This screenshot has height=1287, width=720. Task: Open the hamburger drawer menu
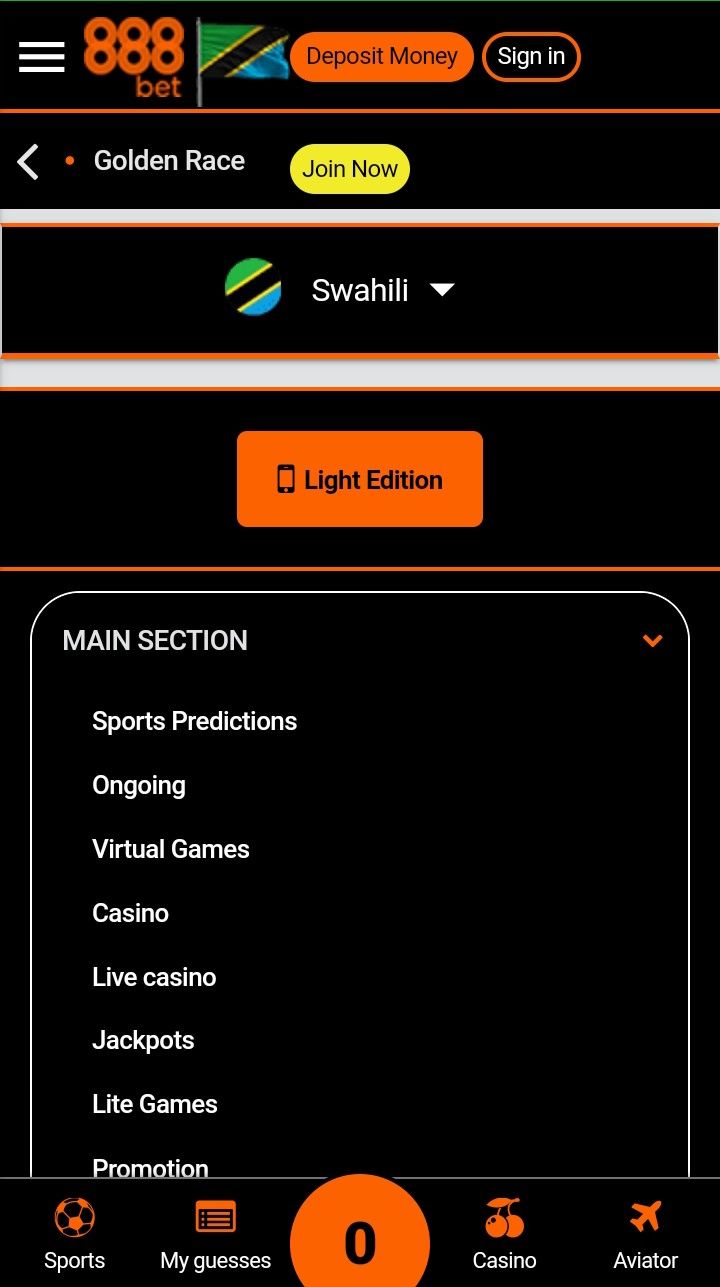[x=42, y=57]
